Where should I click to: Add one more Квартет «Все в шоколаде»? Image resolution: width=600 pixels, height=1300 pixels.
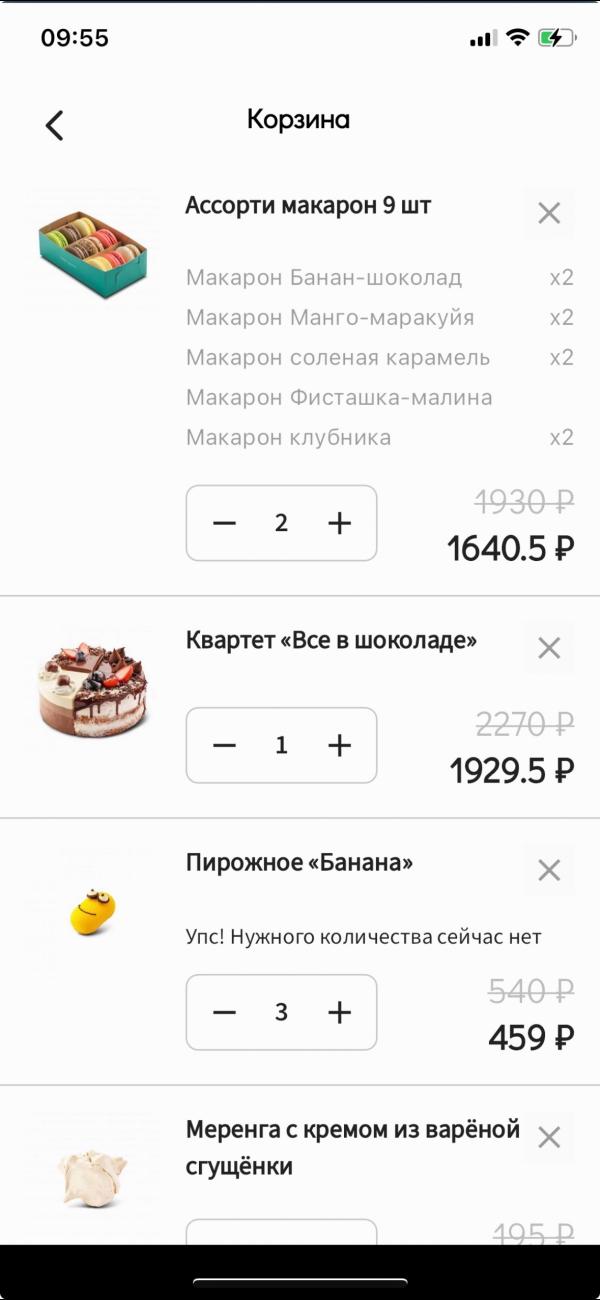[340, 745]
